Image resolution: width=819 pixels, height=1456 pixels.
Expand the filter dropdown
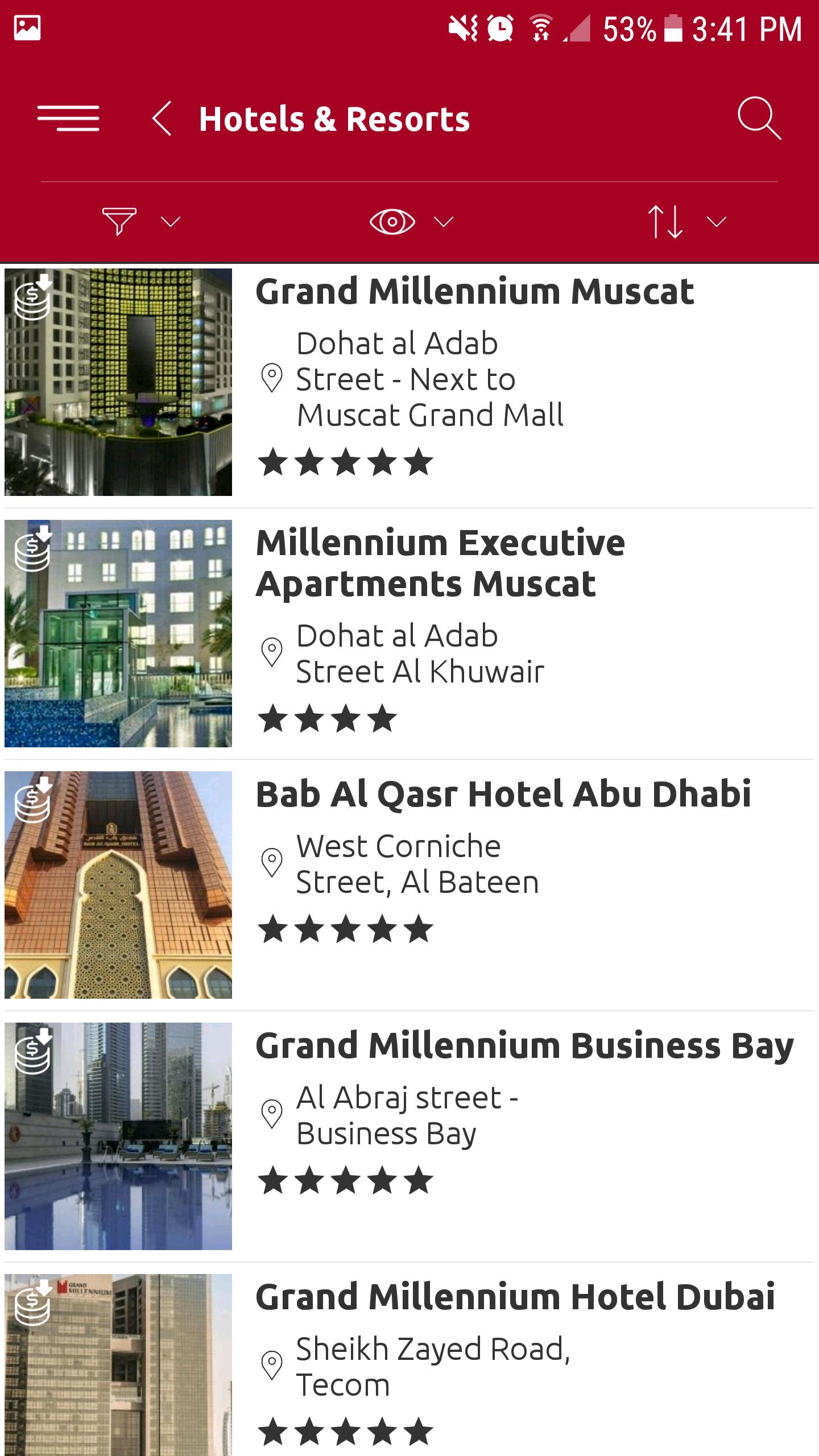[141, 221]
